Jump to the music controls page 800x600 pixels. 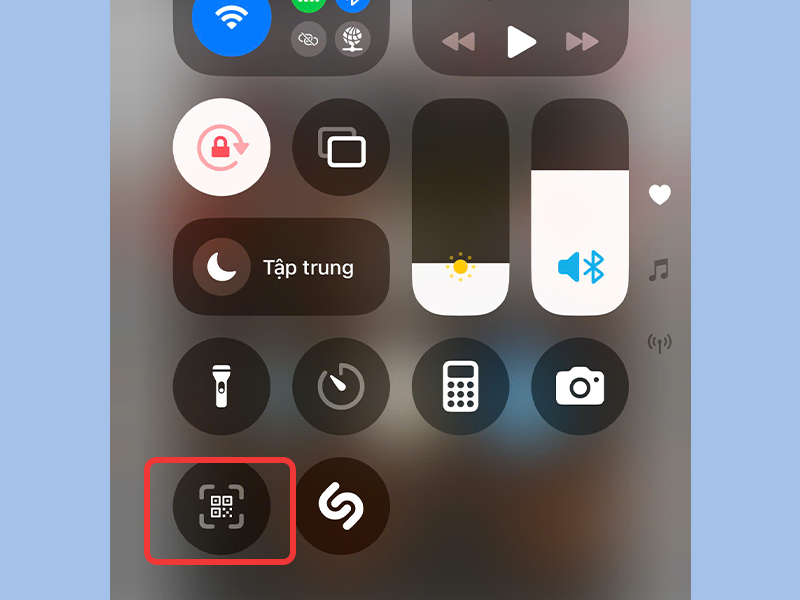point(659,269)
